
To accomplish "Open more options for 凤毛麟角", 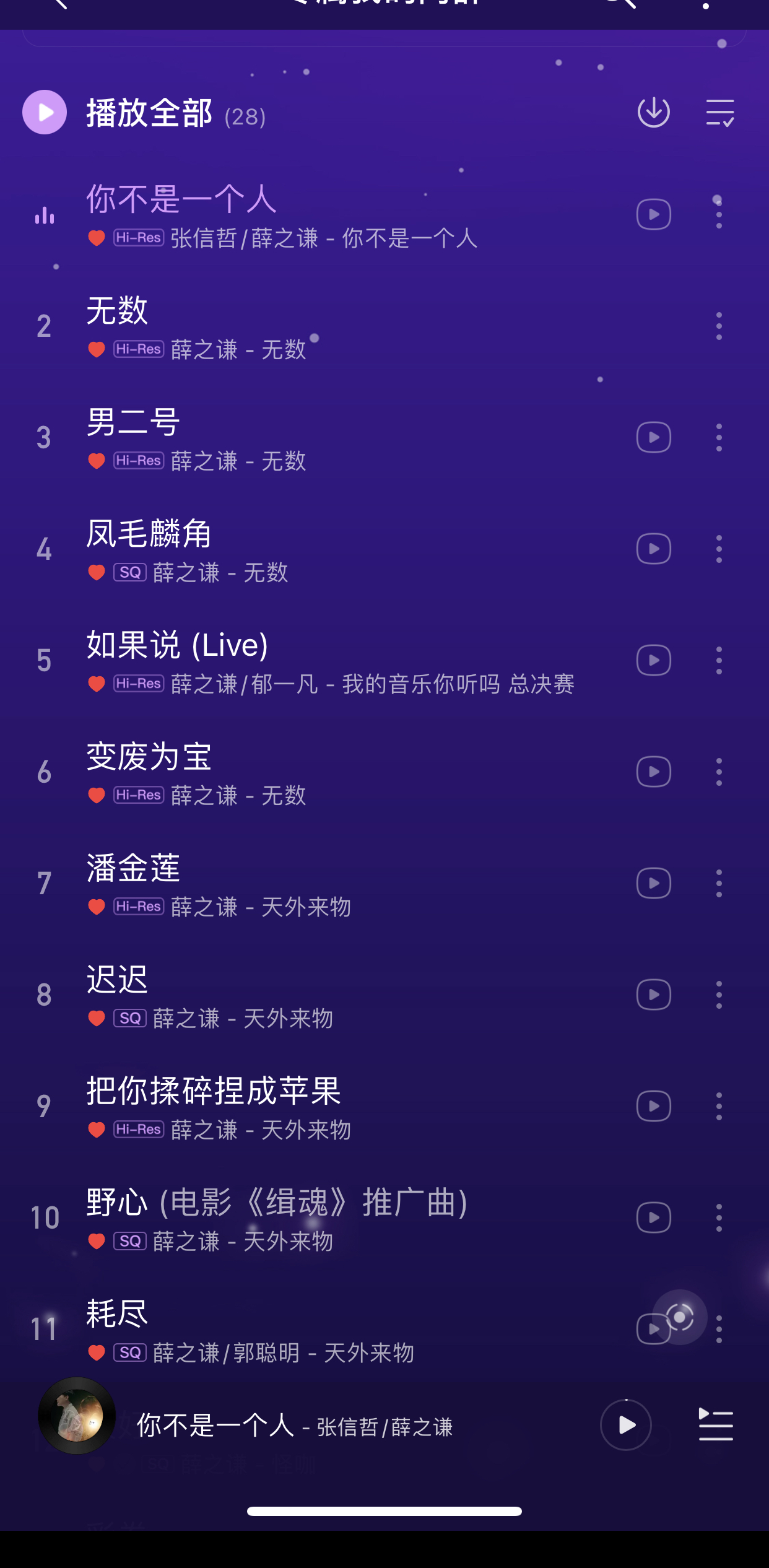I will pos(719,549).
